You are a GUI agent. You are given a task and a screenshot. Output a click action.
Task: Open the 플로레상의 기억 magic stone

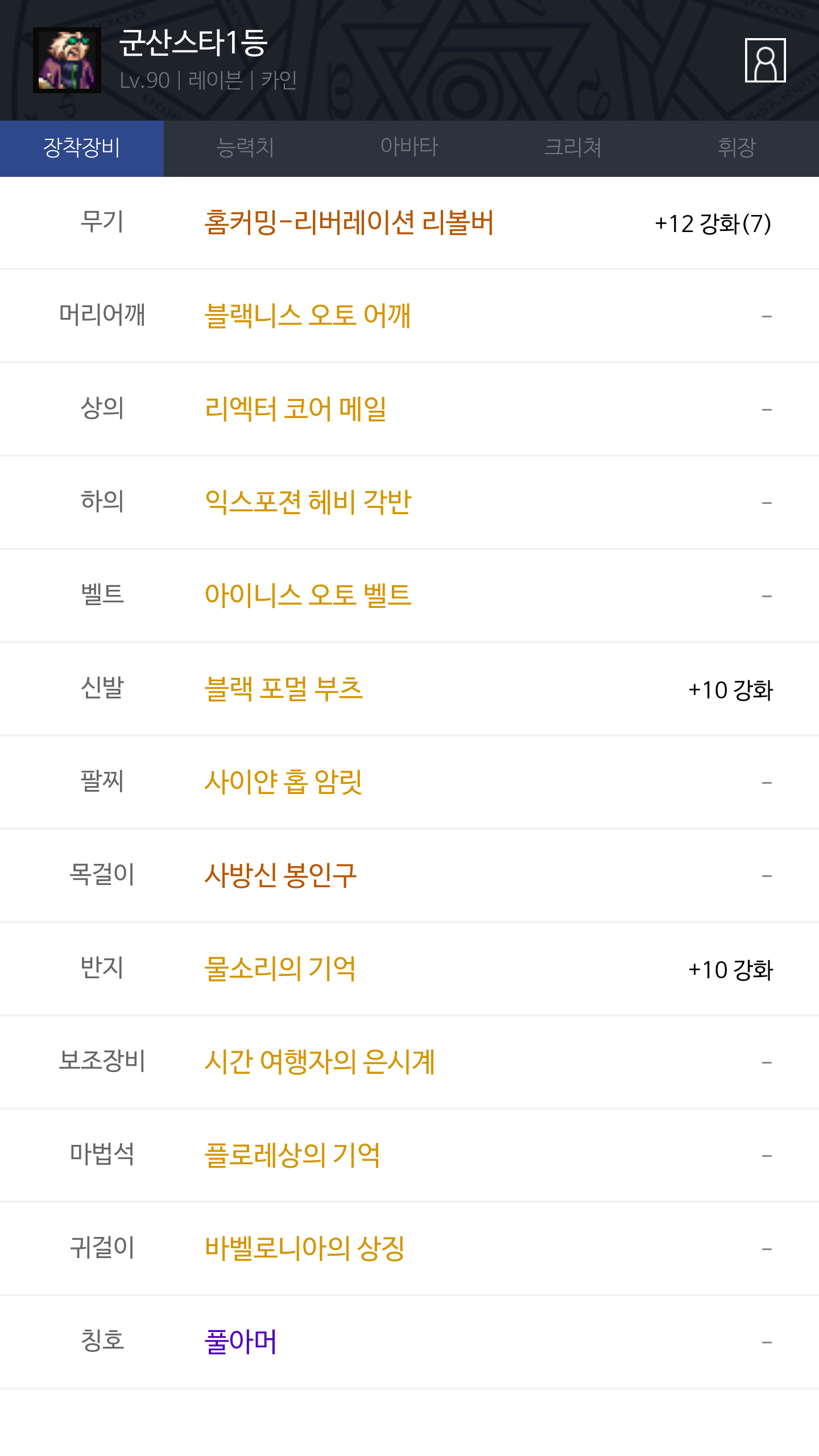tap(292, 1155)
